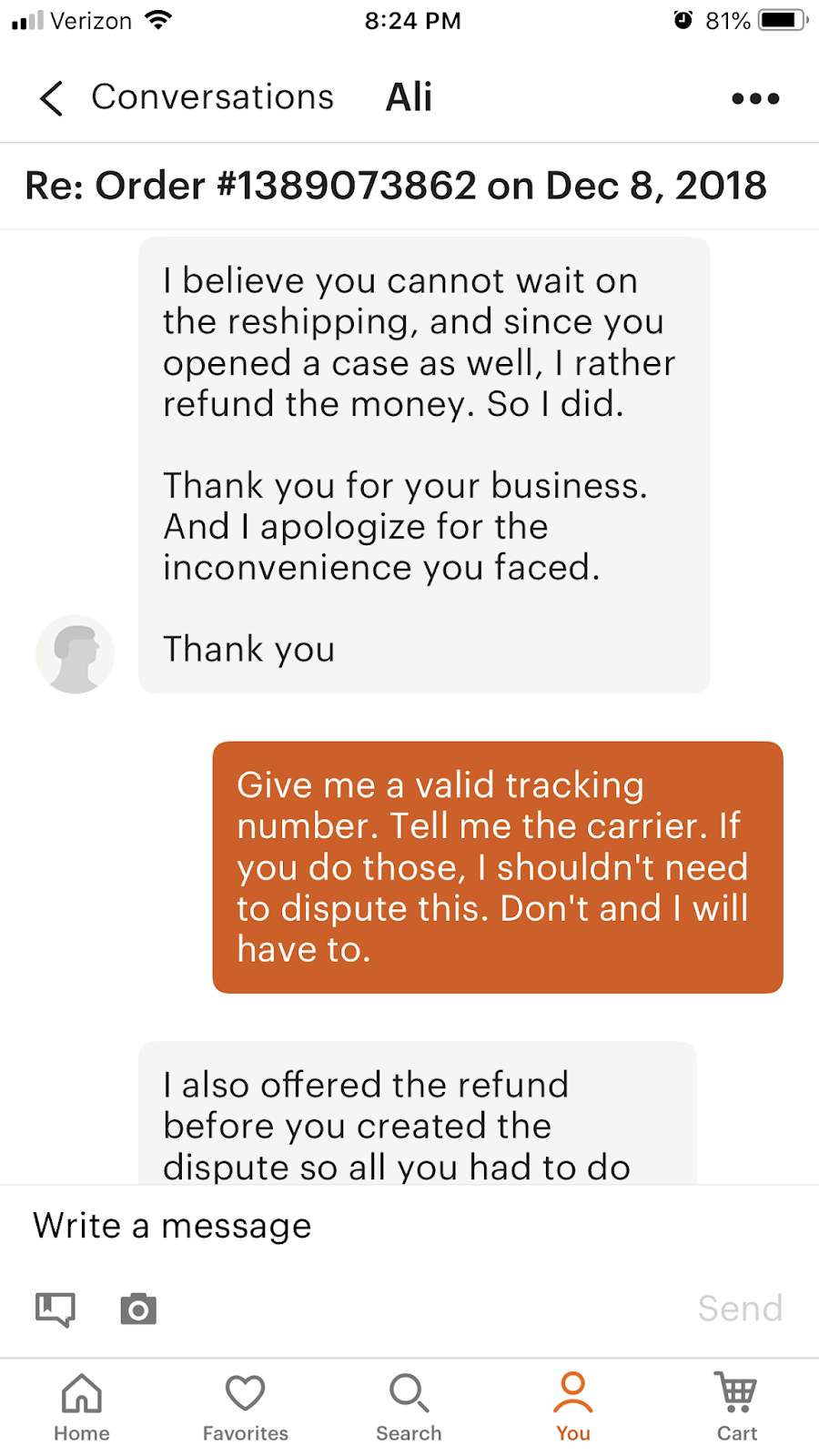Viewport: 819px width, 1456px height.
Task: Switch to the Home tab
Action: (82, 1407)
